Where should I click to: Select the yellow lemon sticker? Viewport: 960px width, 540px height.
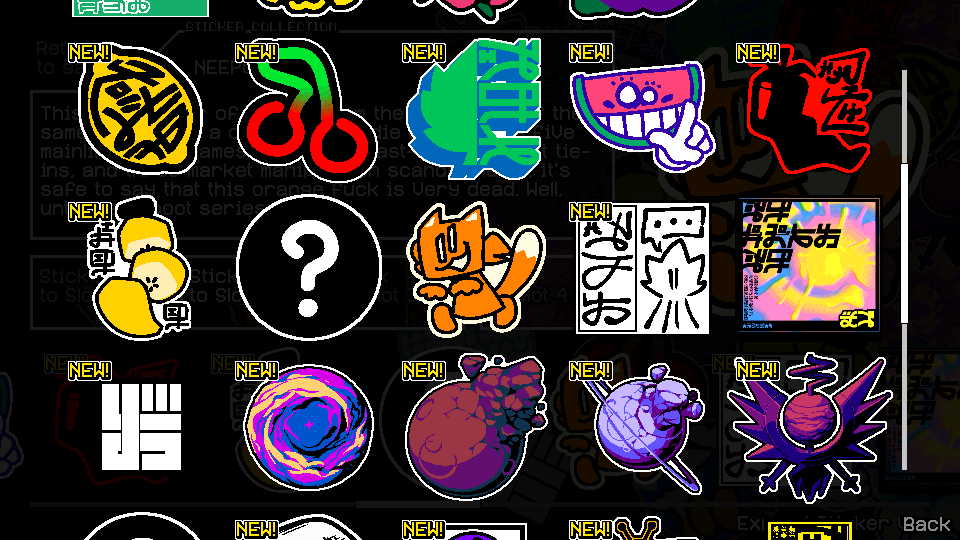point(141,110)
